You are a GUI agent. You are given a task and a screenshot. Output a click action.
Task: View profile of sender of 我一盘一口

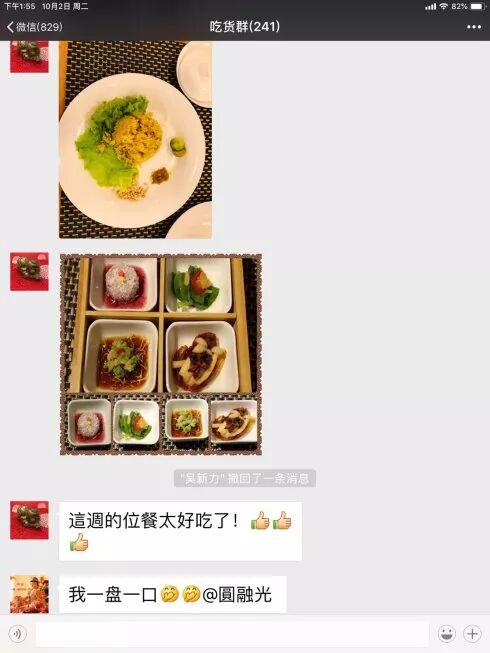29,594
